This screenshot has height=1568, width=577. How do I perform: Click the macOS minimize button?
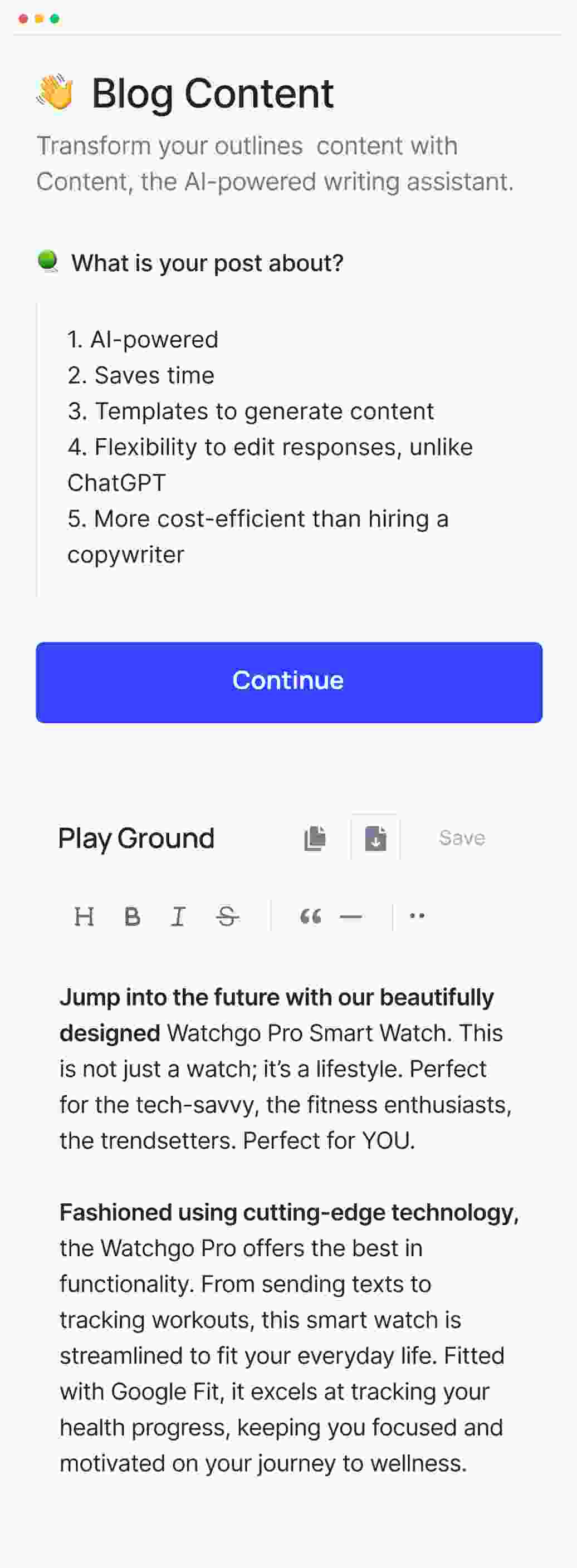pyautogui.click(x=39, y=19)
